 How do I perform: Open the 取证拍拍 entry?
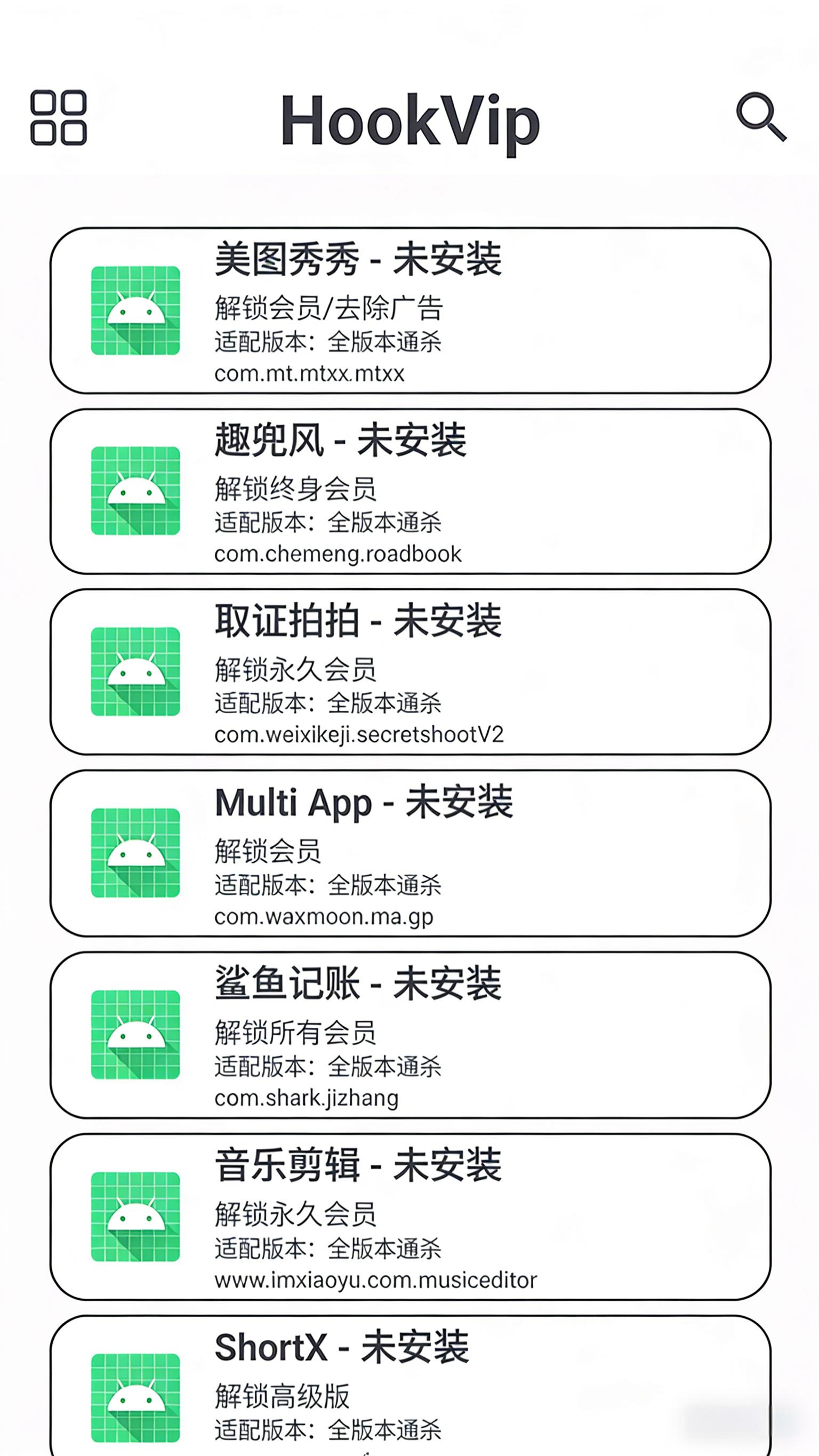coord(411,671)
